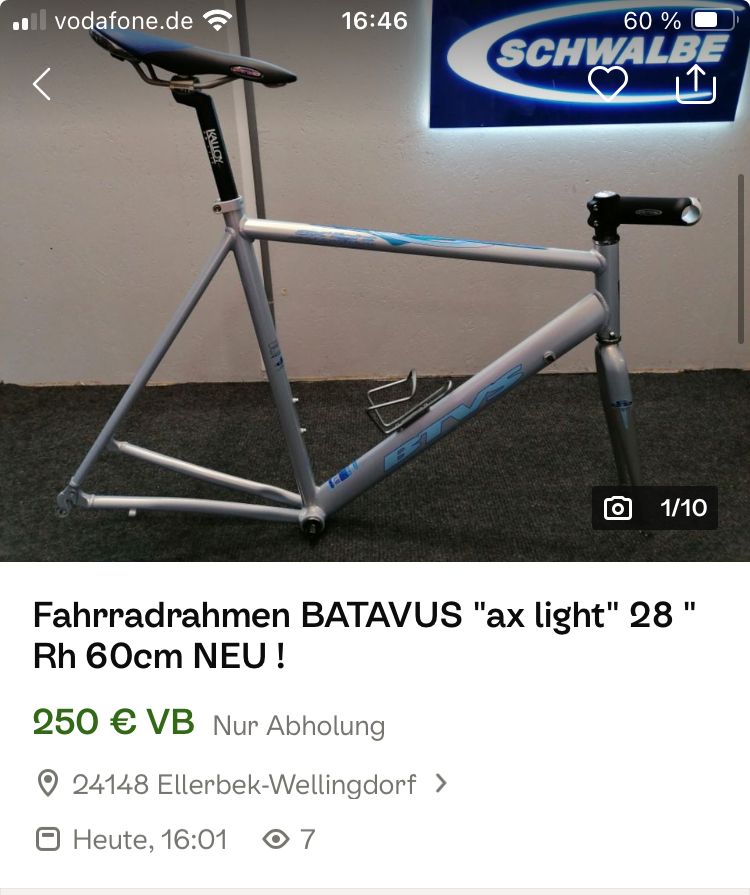Open location 24148 Ellerbek-Wellingdorf

[x=243, y=784]
